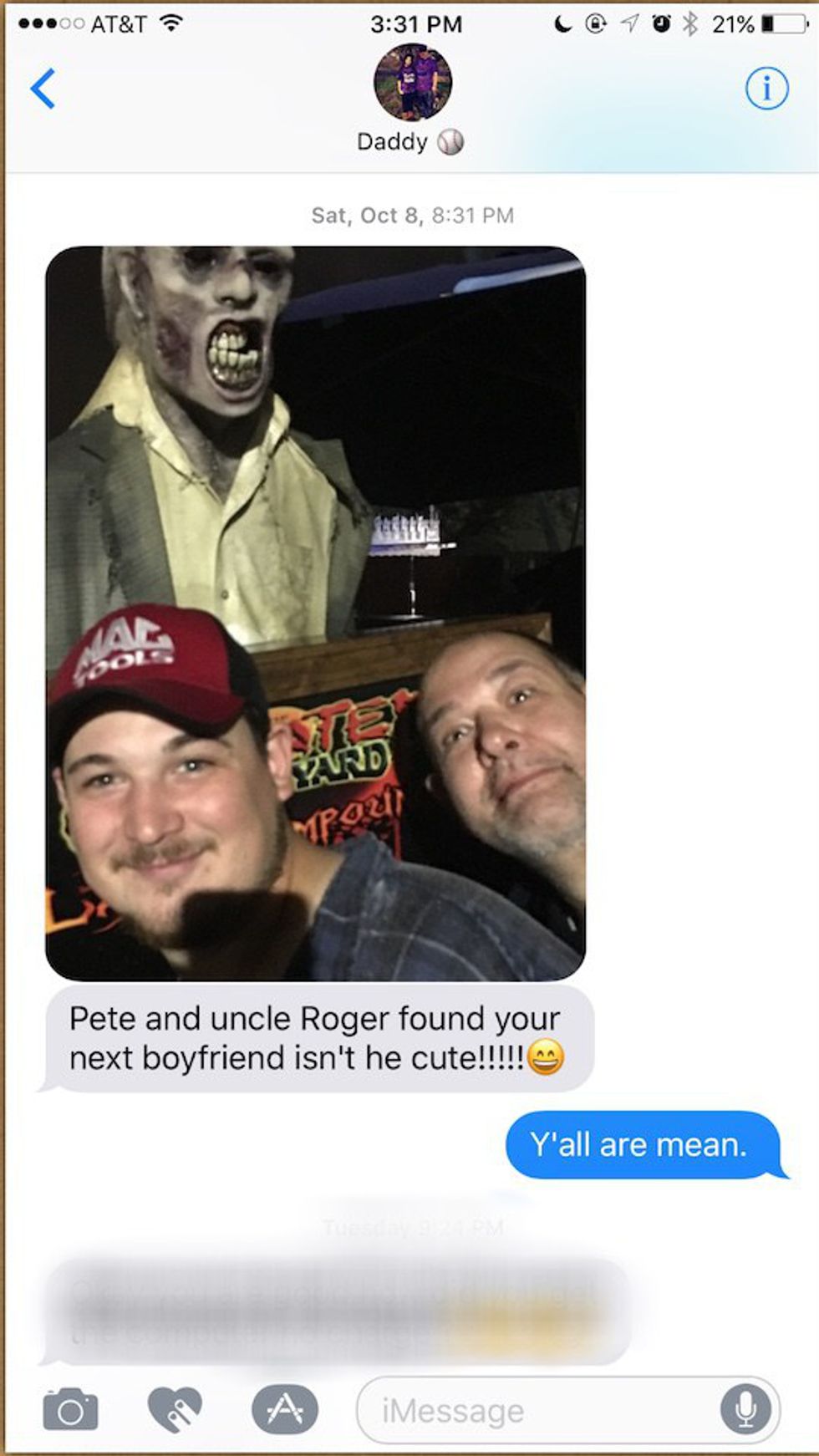
Task: Focus the iMessage text field
Action: click(x=535, y=1411)
